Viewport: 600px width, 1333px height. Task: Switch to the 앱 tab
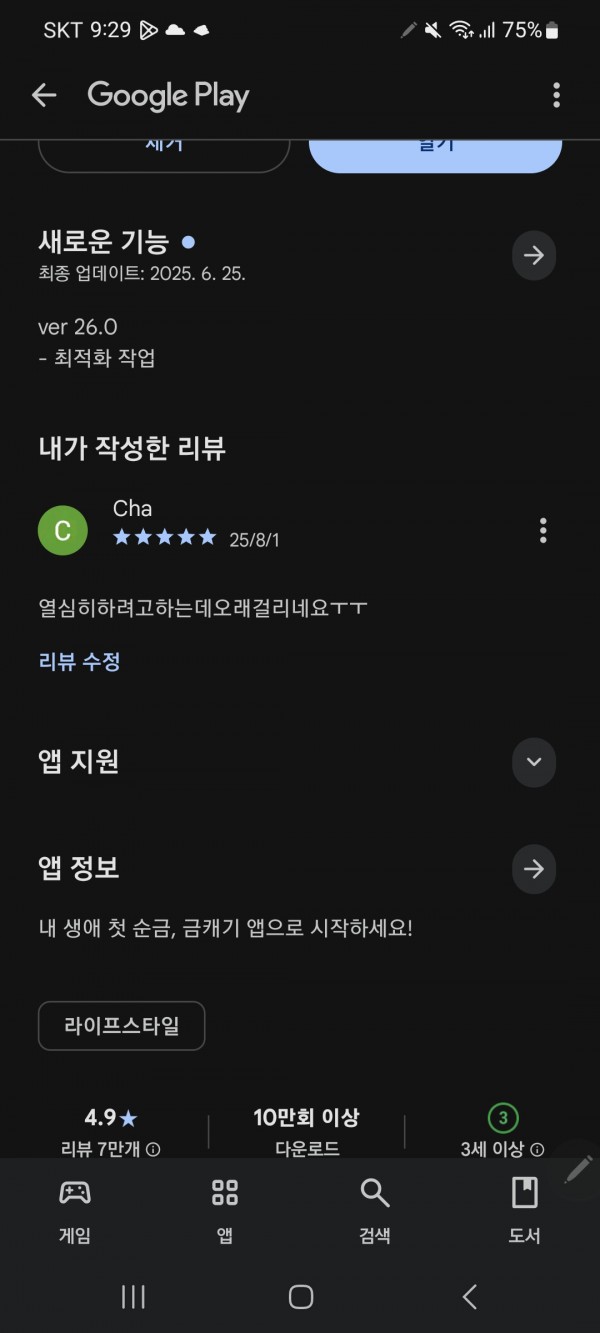[x=225, y=1210]
